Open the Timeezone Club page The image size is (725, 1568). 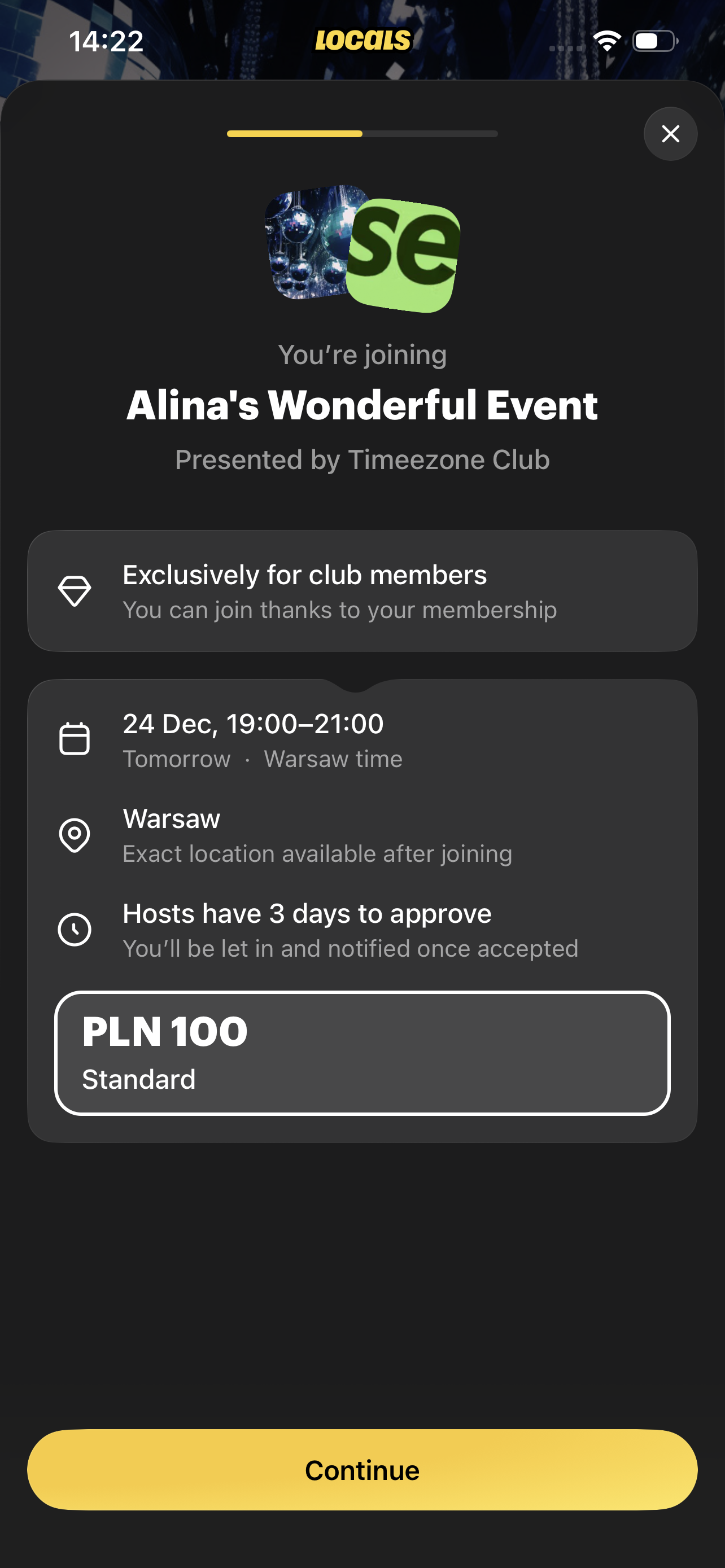click(x=362, y=460)
